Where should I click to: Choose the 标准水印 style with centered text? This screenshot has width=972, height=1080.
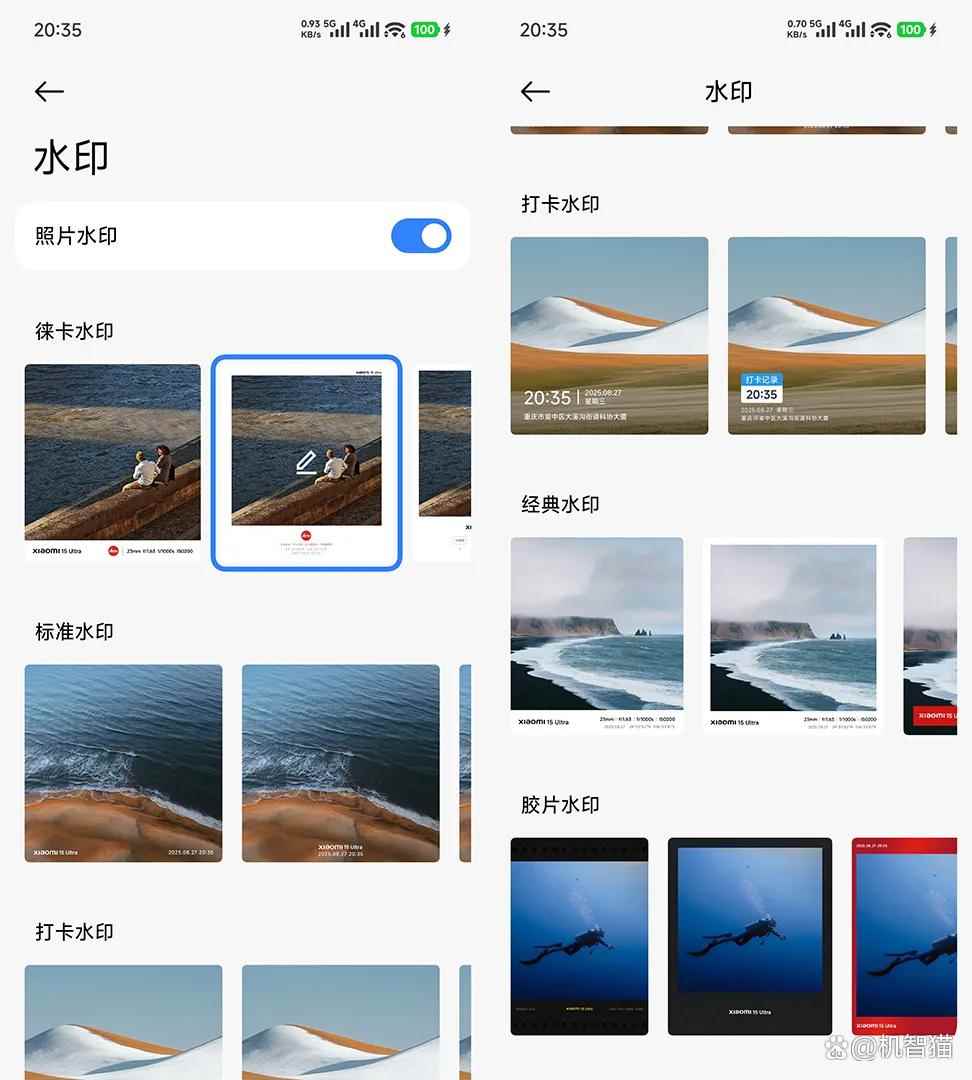pos(340,763)
